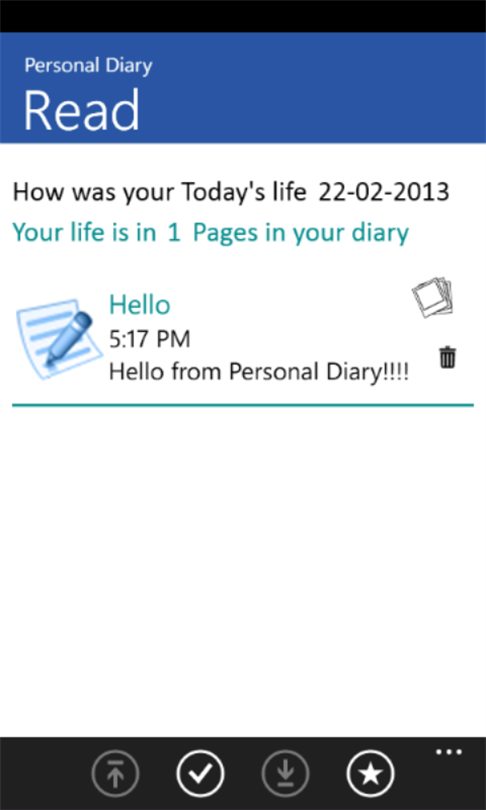Tap the download arrow in app bar
Viewport: 486px width, 810px height.
click(286, 774)
